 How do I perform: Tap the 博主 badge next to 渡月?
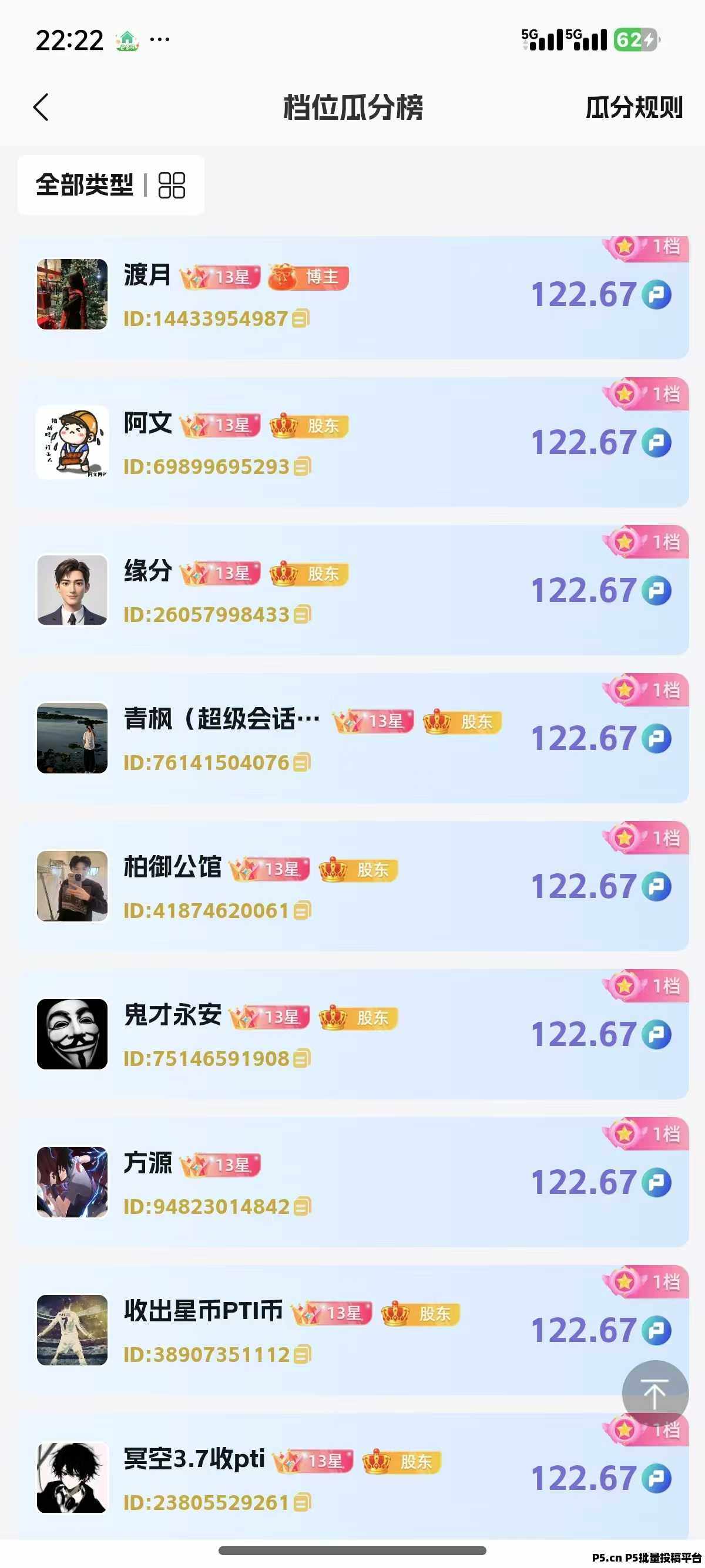point(310,277)
